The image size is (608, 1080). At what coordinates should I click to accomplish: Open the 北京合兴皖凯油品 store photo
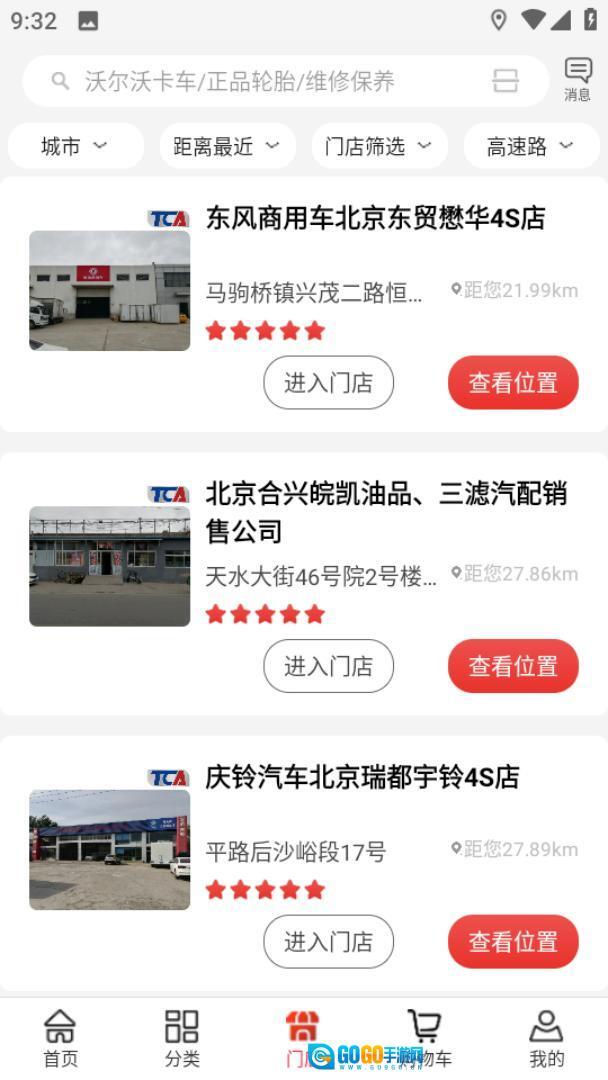[109, 566]
